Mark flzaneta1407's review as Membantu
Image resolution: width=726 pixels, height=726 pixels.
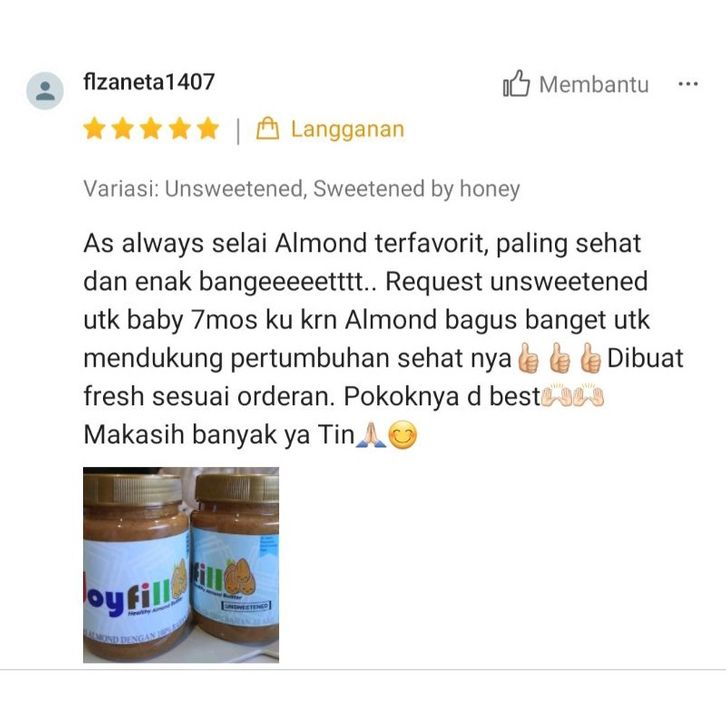575,85
